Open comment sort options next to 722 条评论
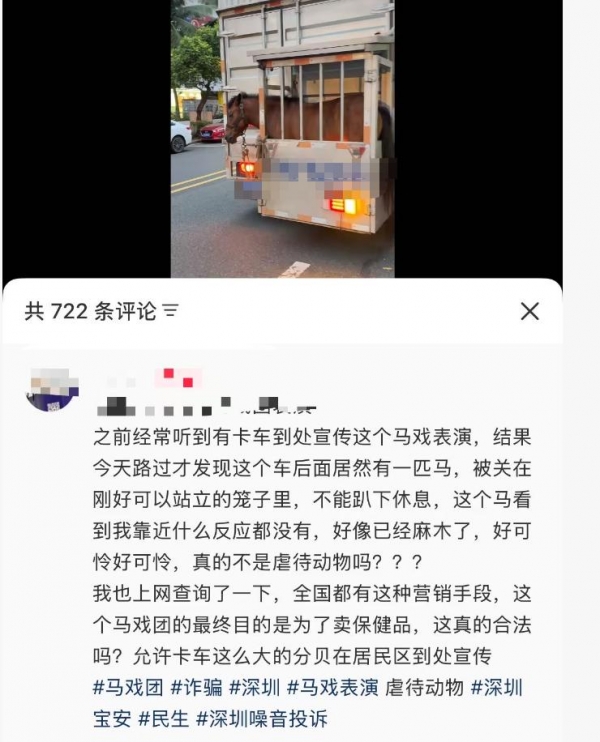This screenshot has width=600, height=742. (x=171, y=311)
